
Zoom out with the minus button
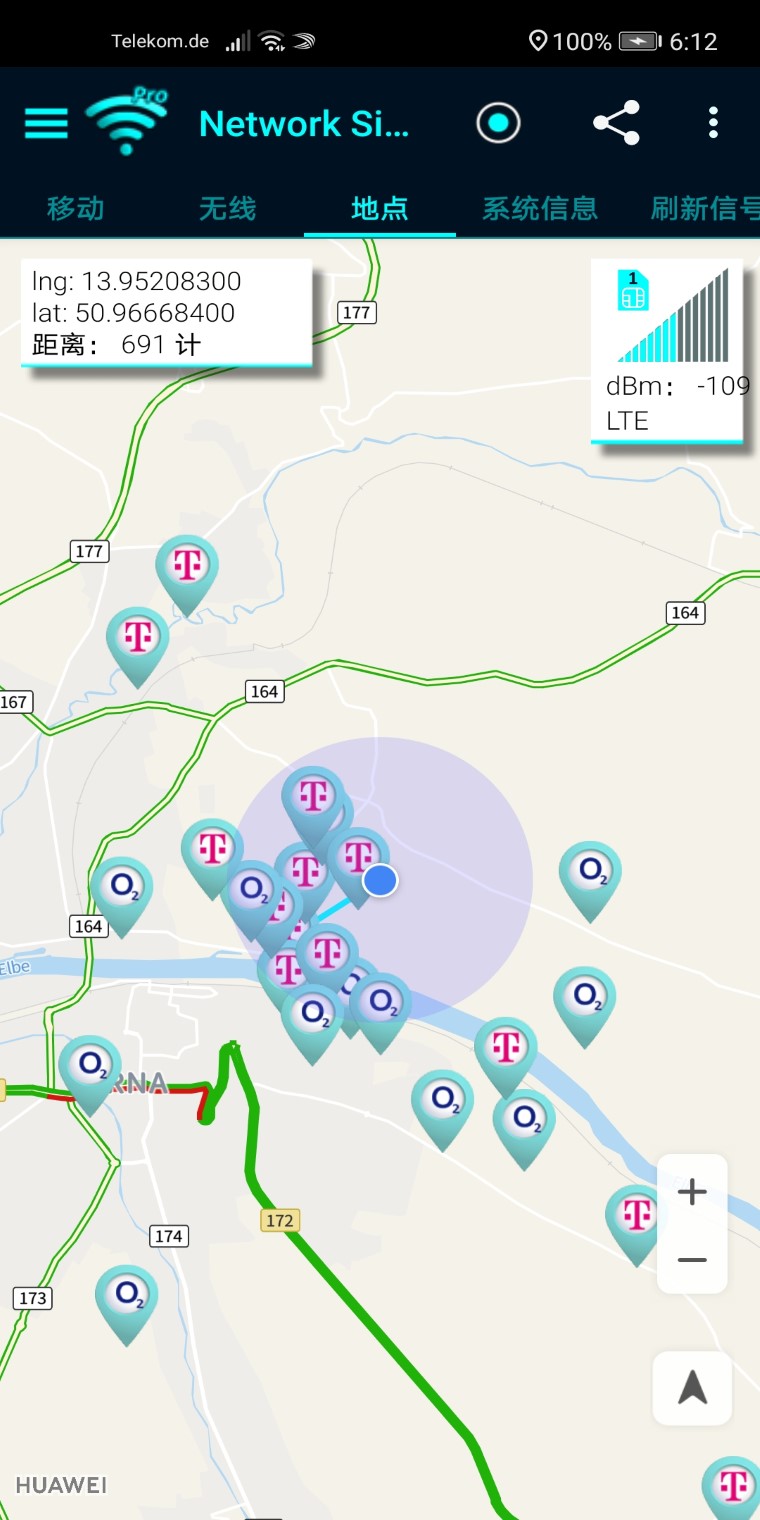[692, 1258]
